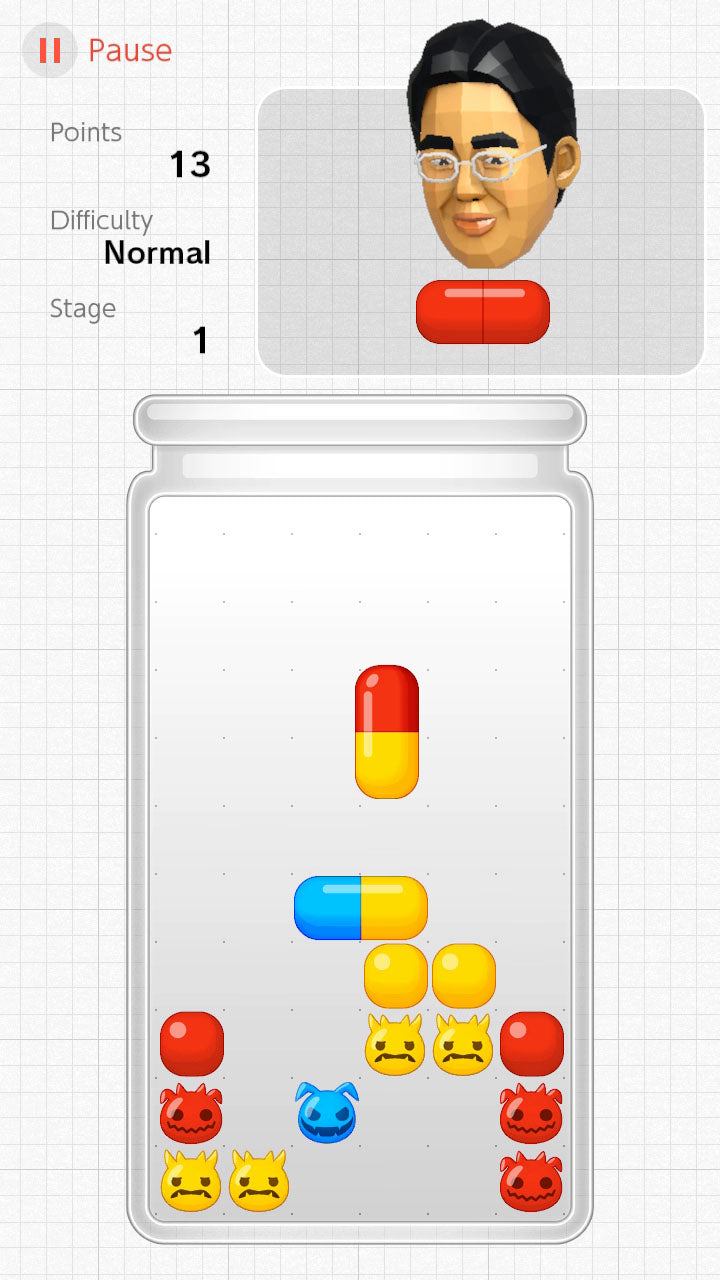The width and height of the screenshot is (720, 1280).
Task: Select the lone red pill half on the left
Action: click(191, 1043)
